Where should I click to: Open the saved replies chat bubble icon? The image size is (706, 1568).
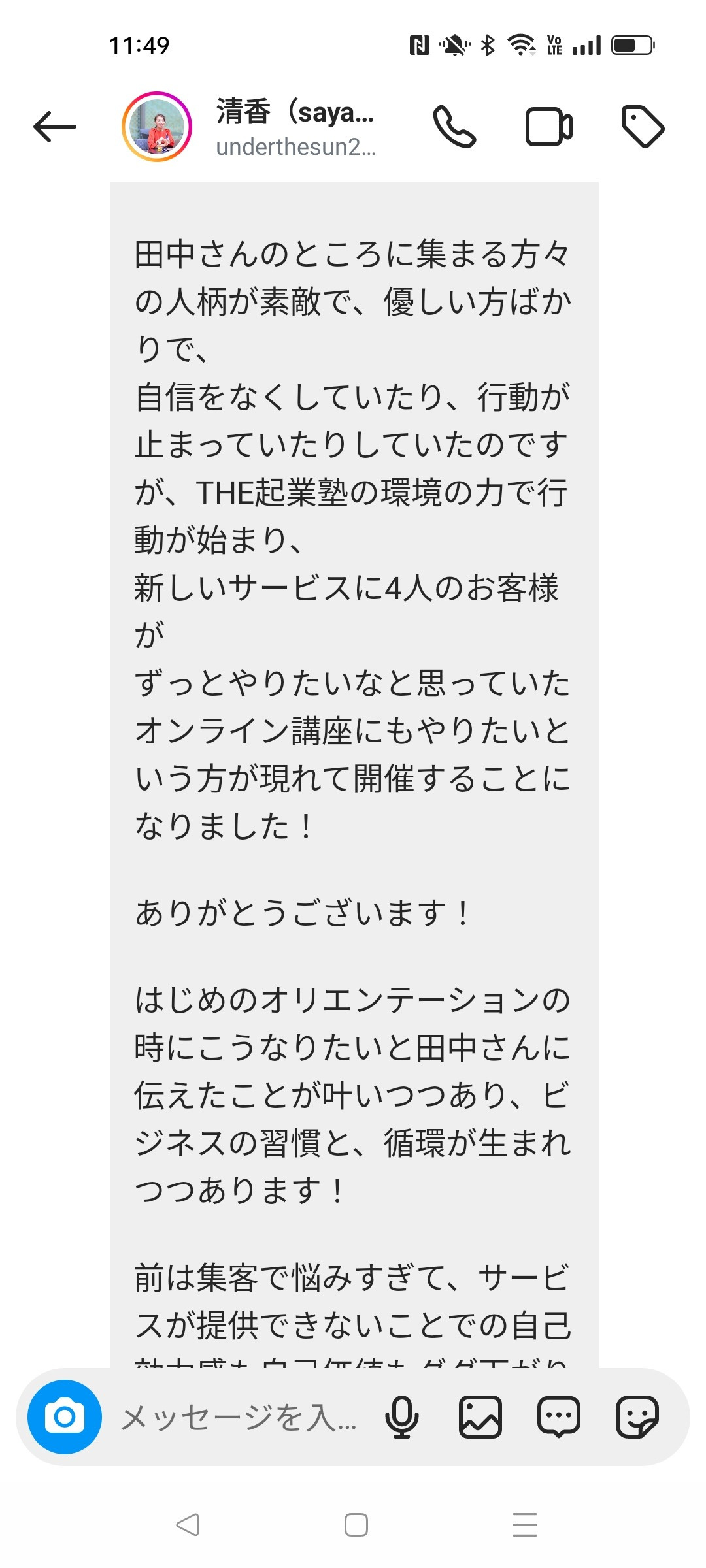point(559,1416)
